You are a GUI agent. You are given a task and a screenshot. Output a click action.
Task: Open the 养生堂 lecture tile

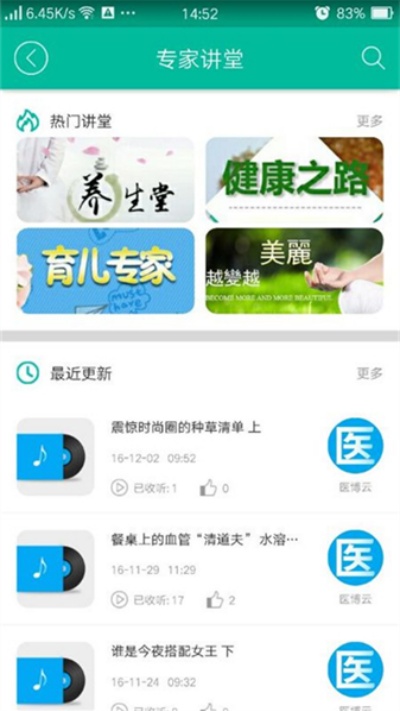[105, 180]
